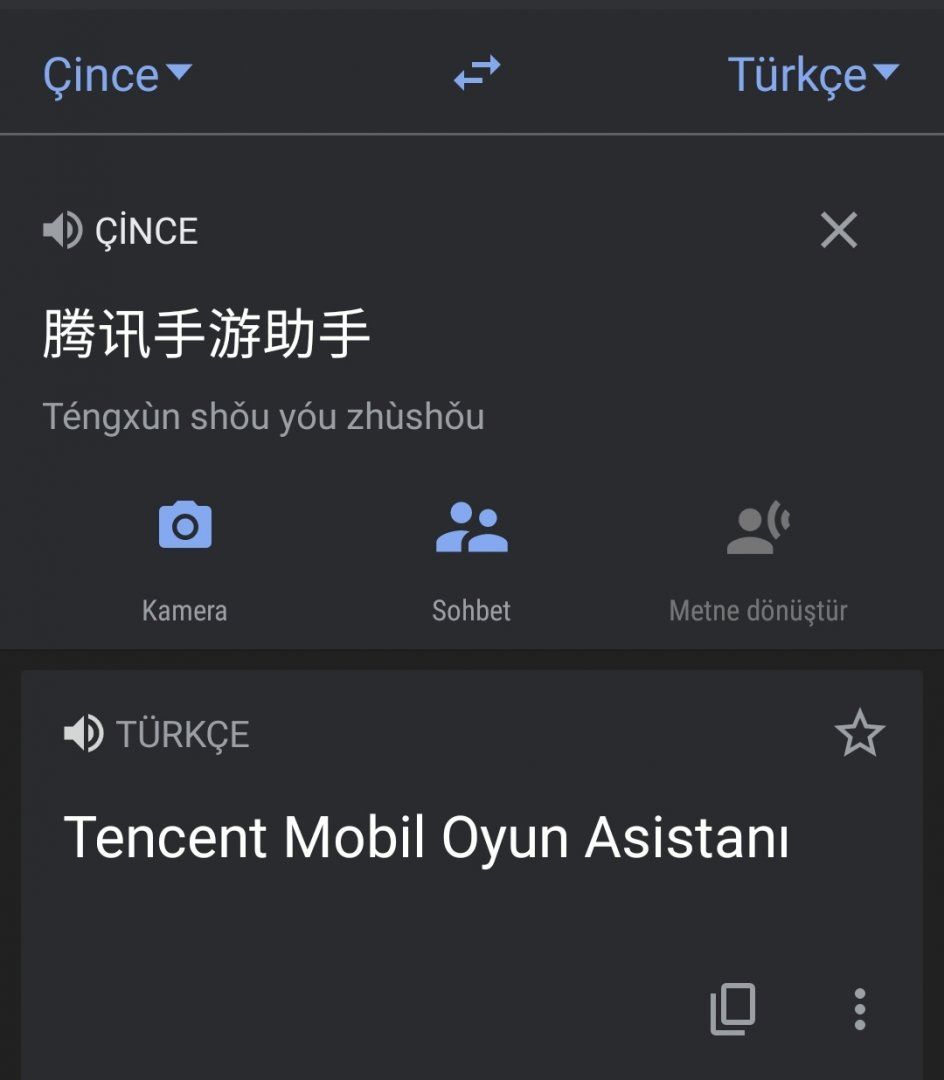Viewport: 944px width, 1080px height.
Task: Open more options for the translation
Action: pos(859,1009)
